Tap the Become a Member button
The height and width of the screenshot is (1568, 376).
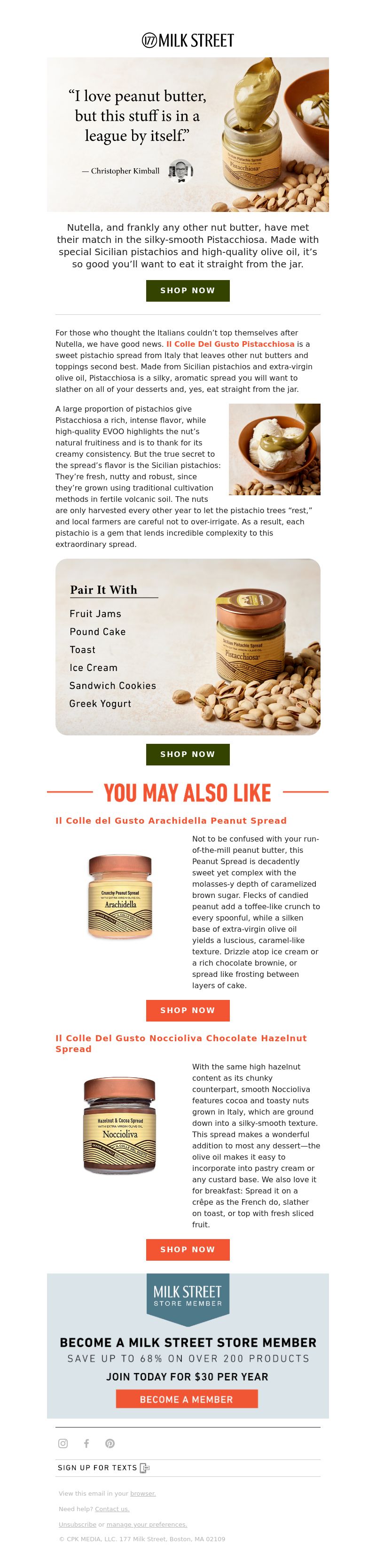click(187, 1399)
